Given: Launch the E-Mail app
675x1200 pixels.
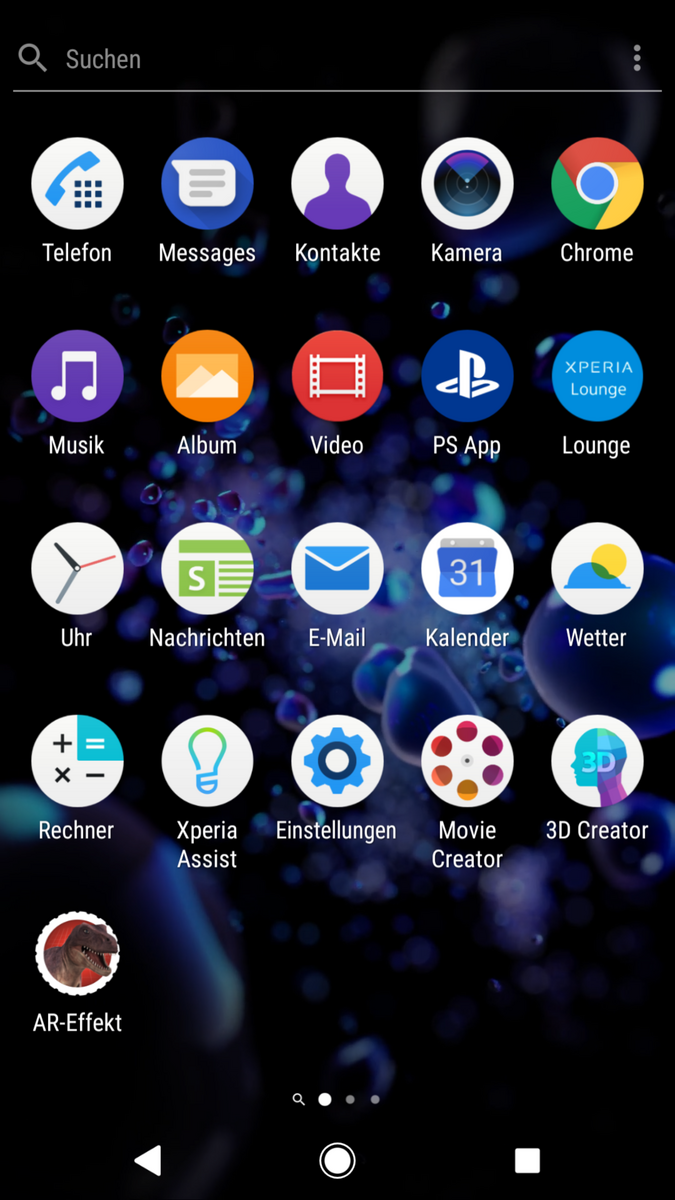Looking at the screenshot, I should [x=337, y=568].
